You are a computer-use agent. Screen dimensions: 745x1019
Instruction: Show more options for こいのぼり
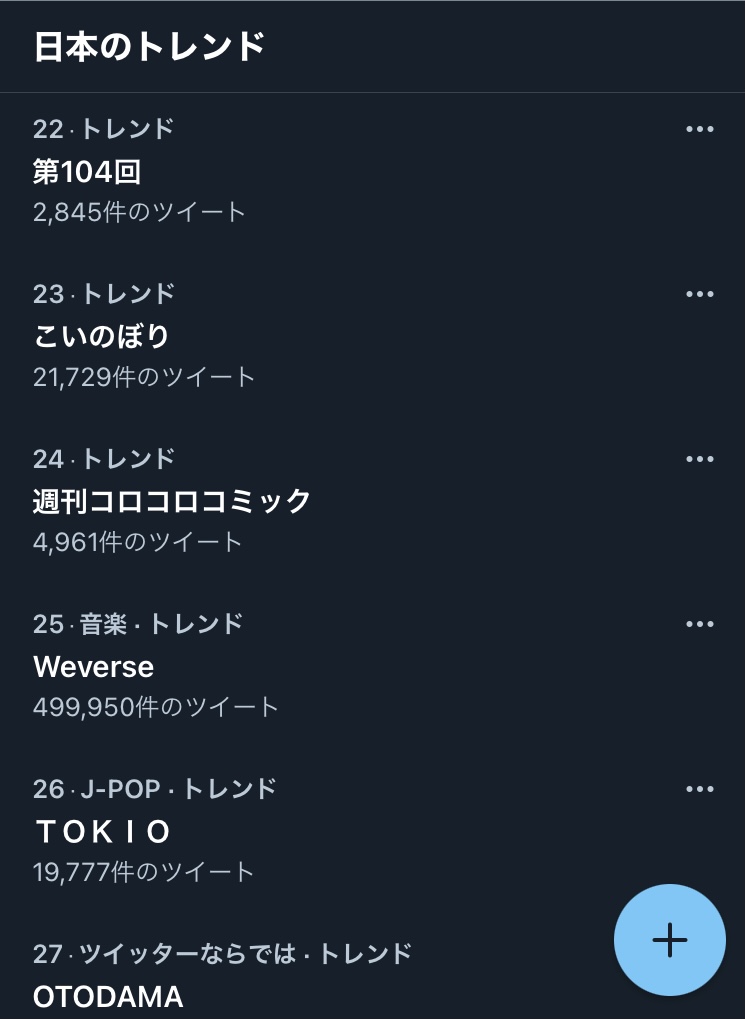[x=700, y=294]
